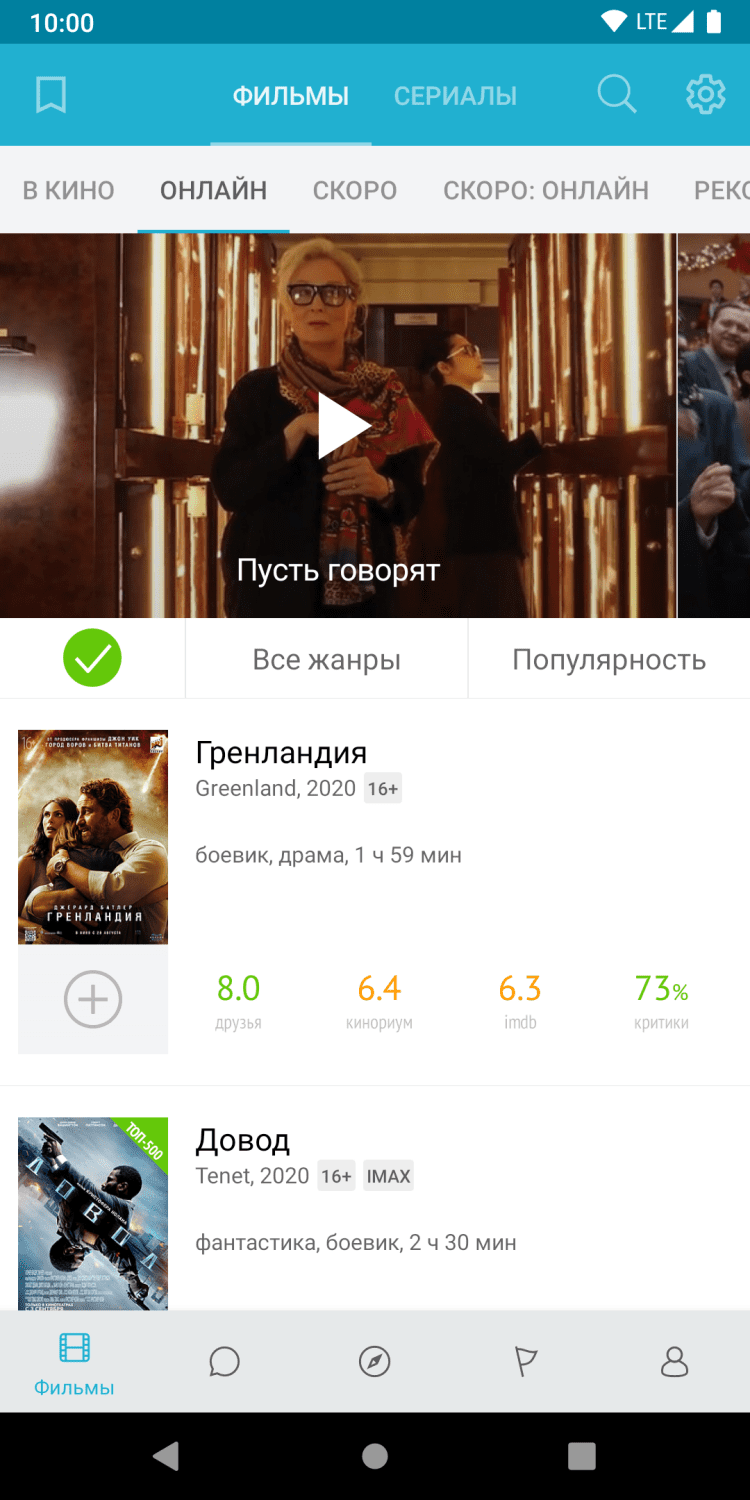Change sorting via Популярность

608,659
